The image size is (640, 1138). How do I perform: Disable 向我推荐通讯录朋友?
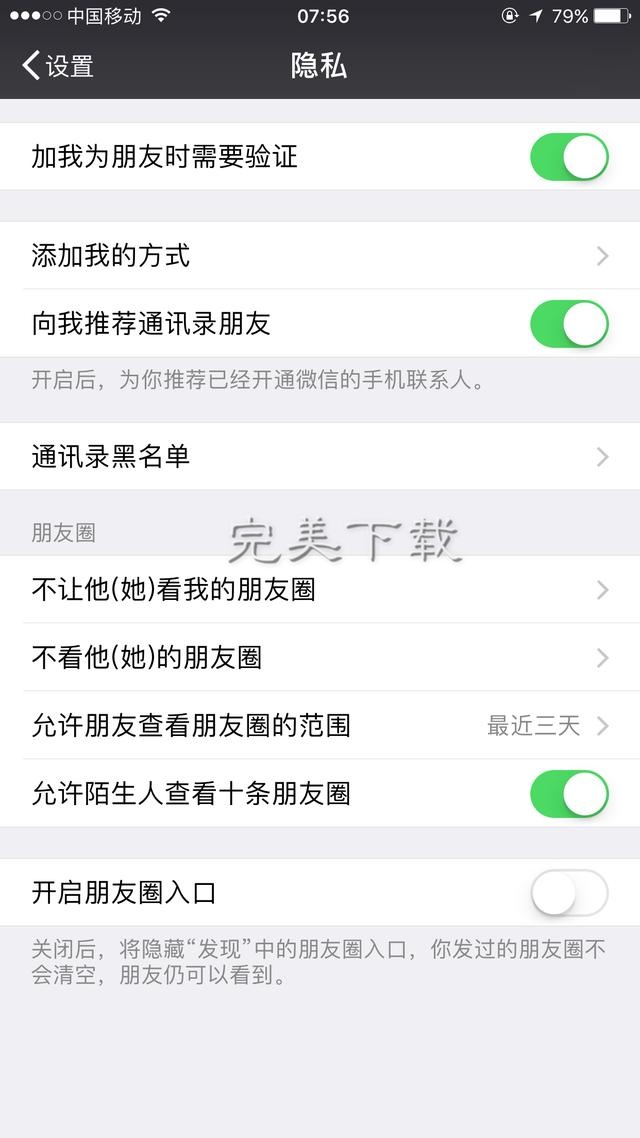pyautogui.click(x=568, y=324)
